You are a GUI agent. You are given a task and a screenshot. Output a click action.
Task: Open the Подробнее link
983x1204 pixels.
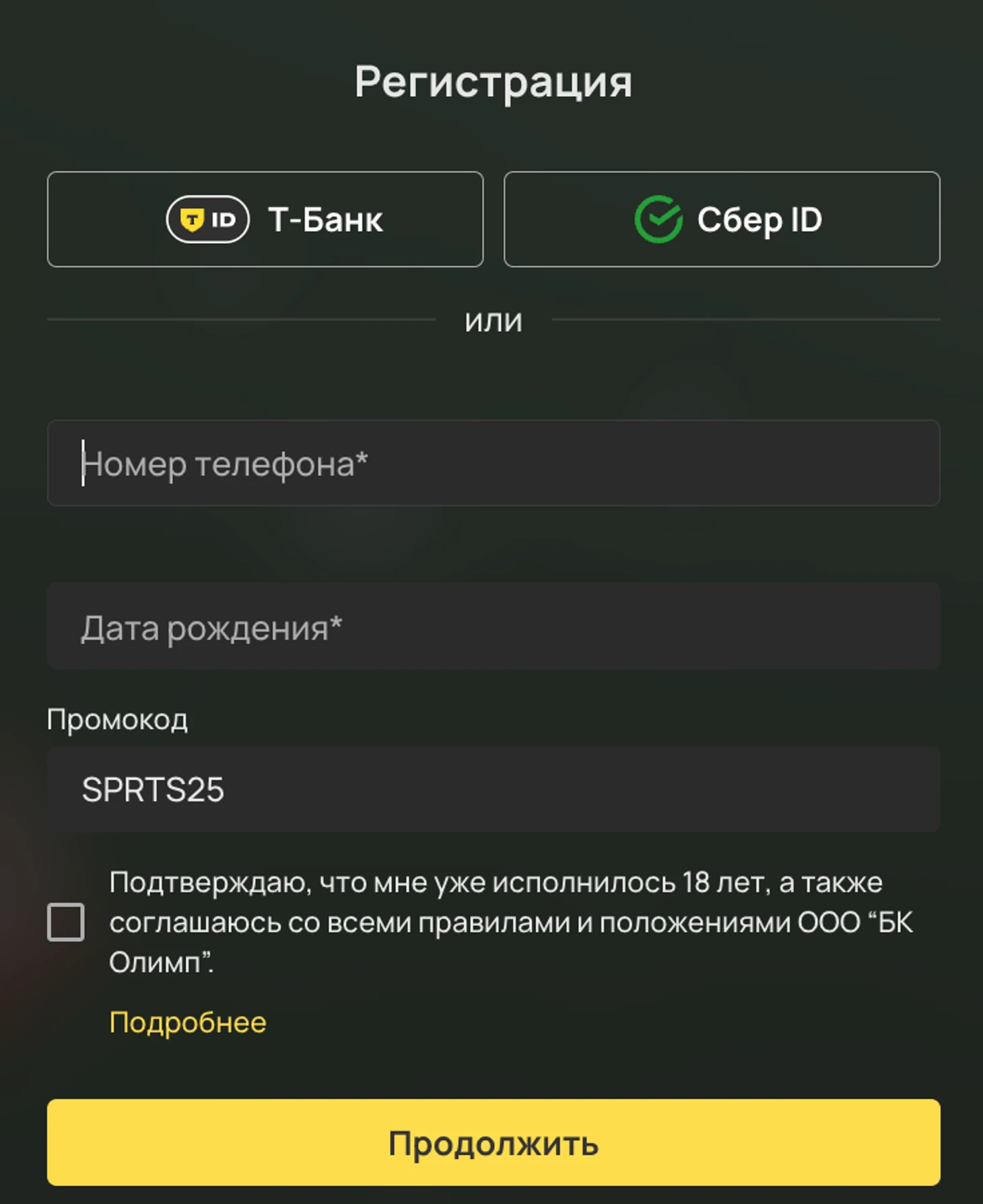tap(188, 1022)
